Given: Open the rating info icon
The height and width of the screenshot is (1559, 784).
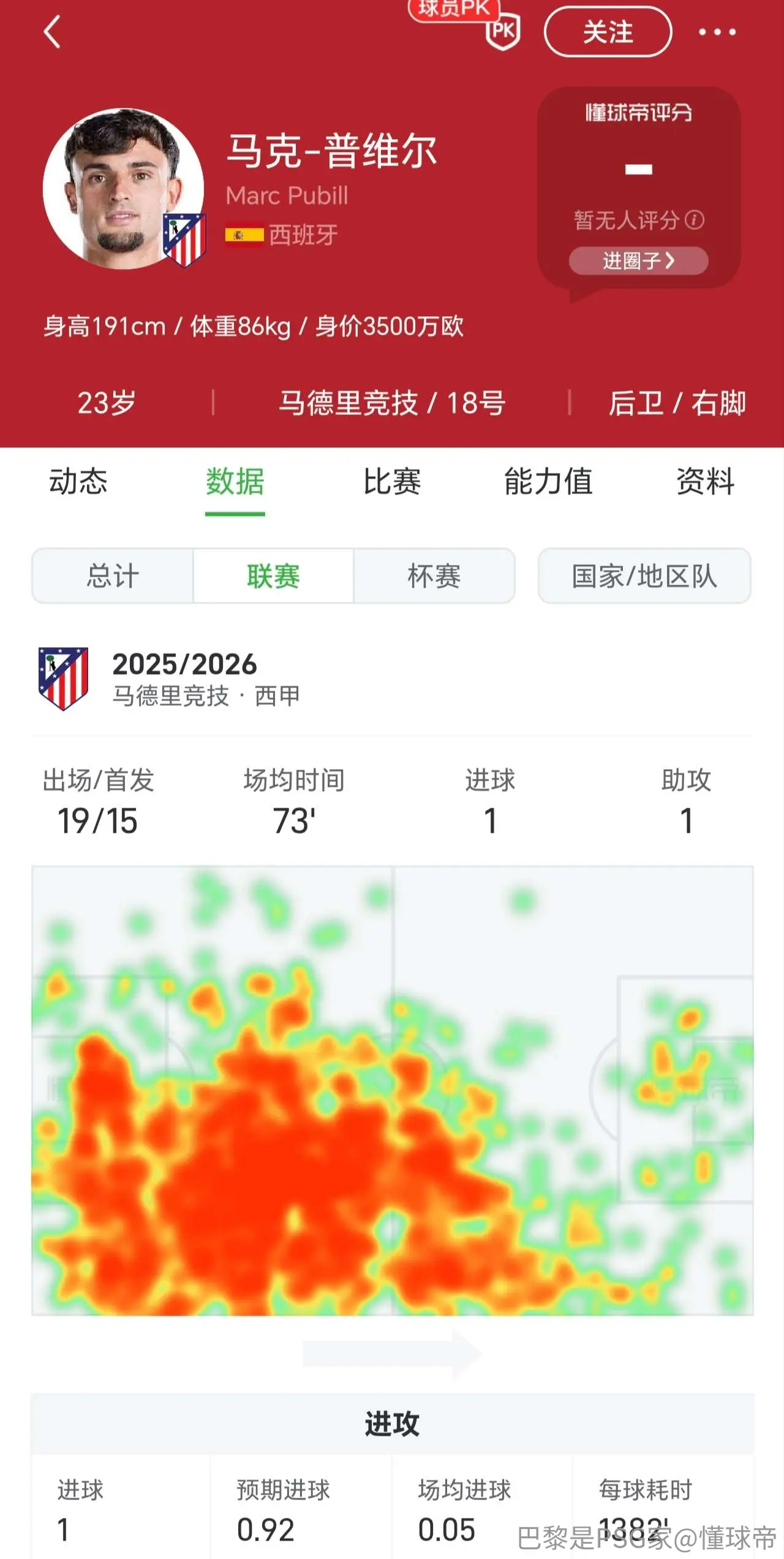Looking at the screenshot, I should tap(695, 219).
